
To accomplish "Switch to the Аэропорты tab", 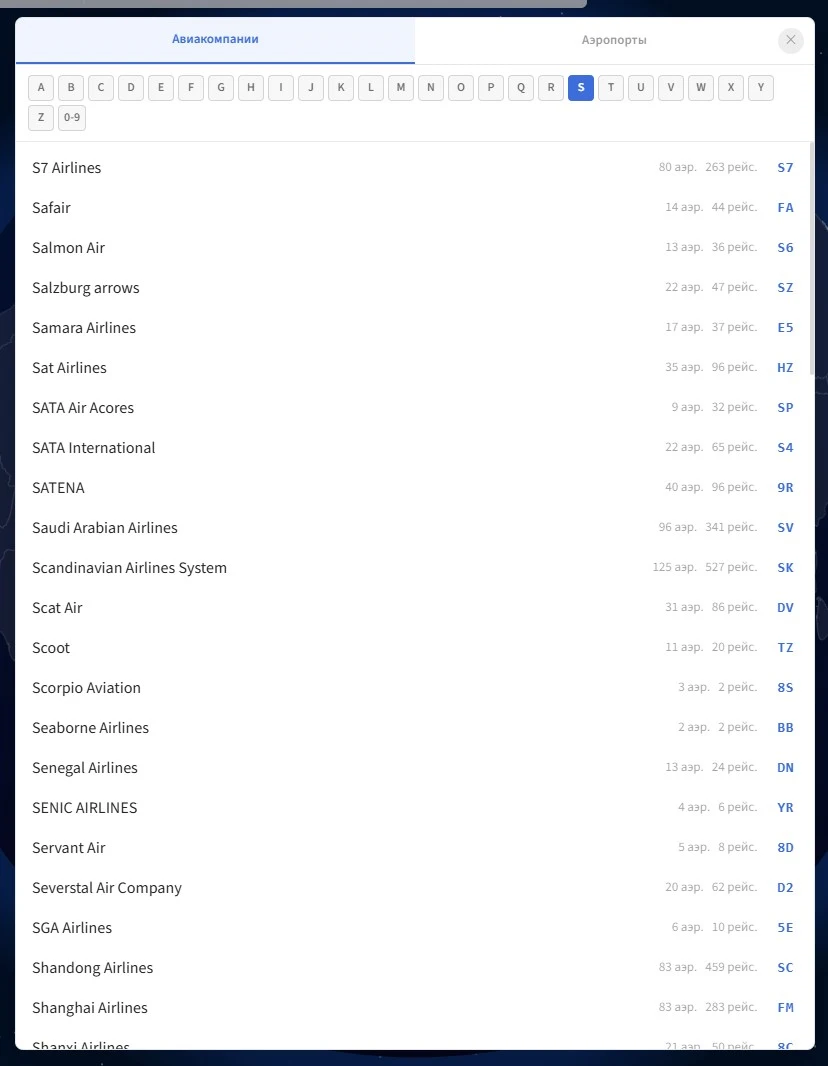I will tap(614, 41).
